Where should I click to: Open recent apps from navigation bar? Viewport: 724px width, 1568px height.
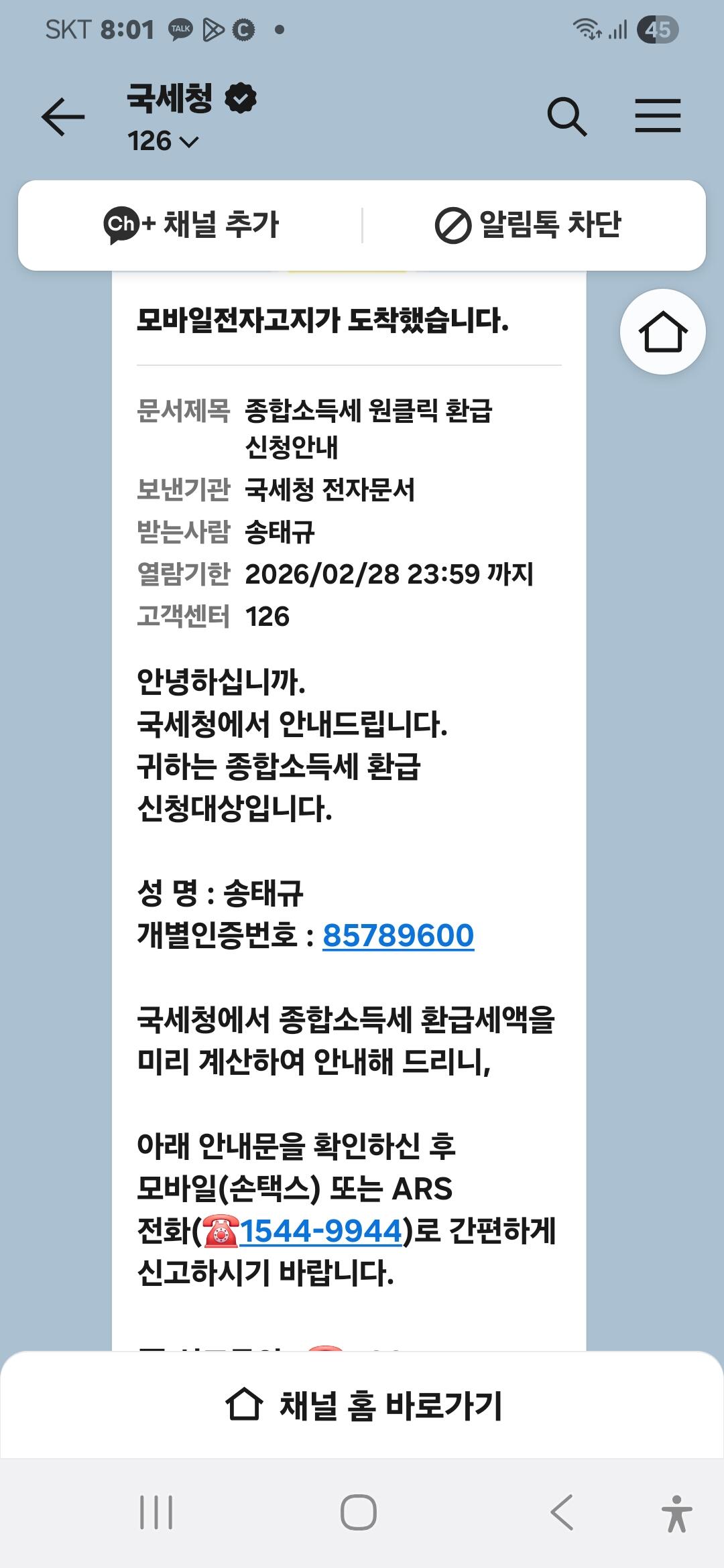click(x=156, y=1512)
